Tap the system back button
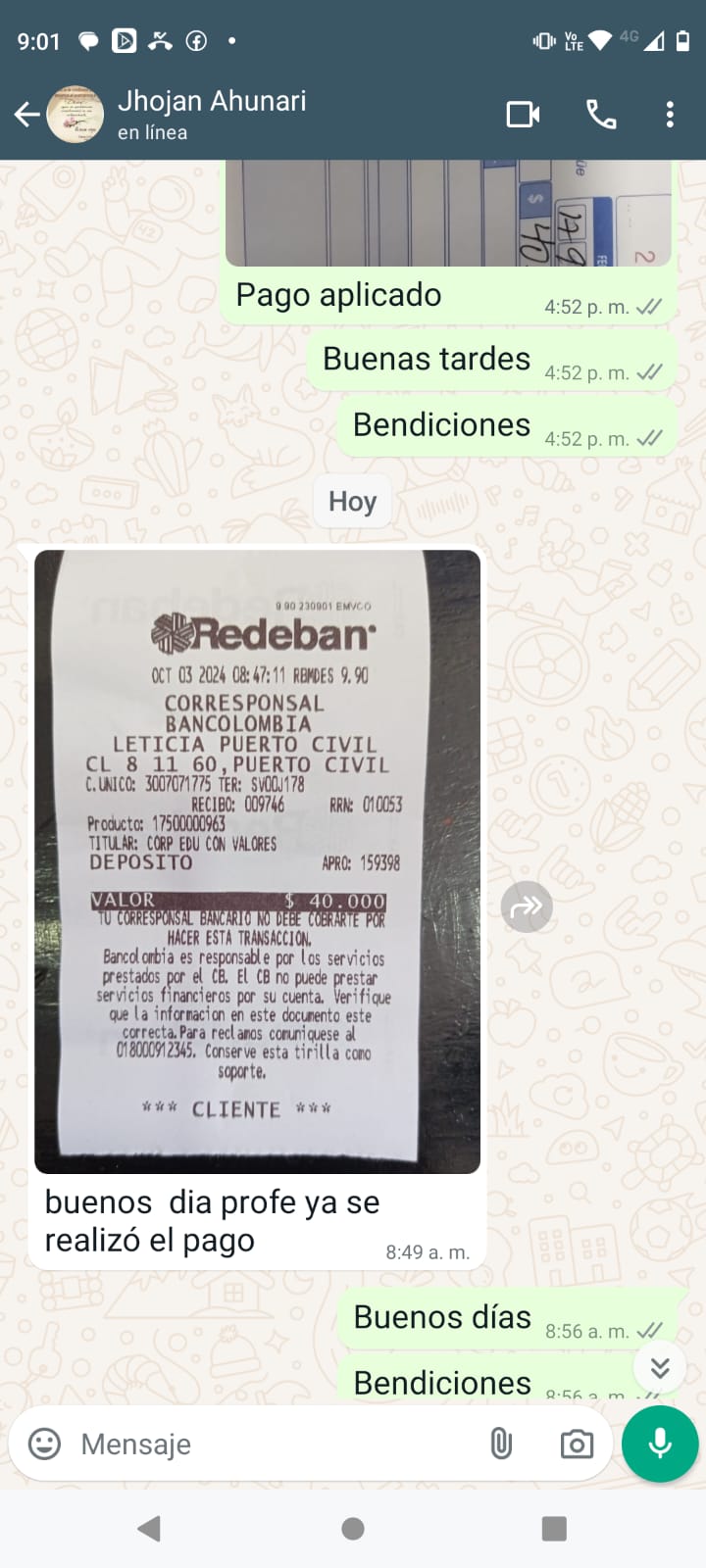Image resolution: width=706 pixels, height=1568 pixels. [149, 1528]
